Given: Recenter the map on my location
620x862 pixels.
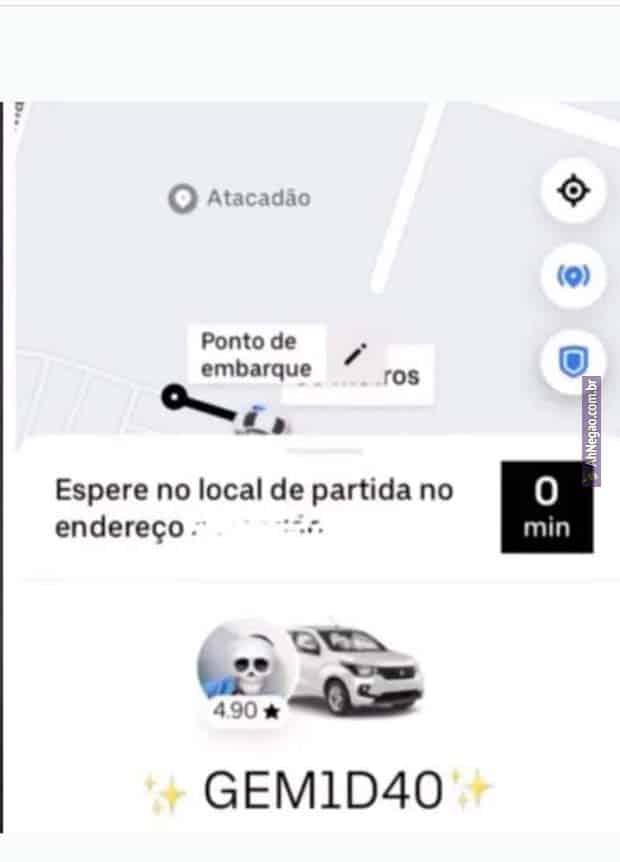Looking at the screenshot, I should 573,190.
